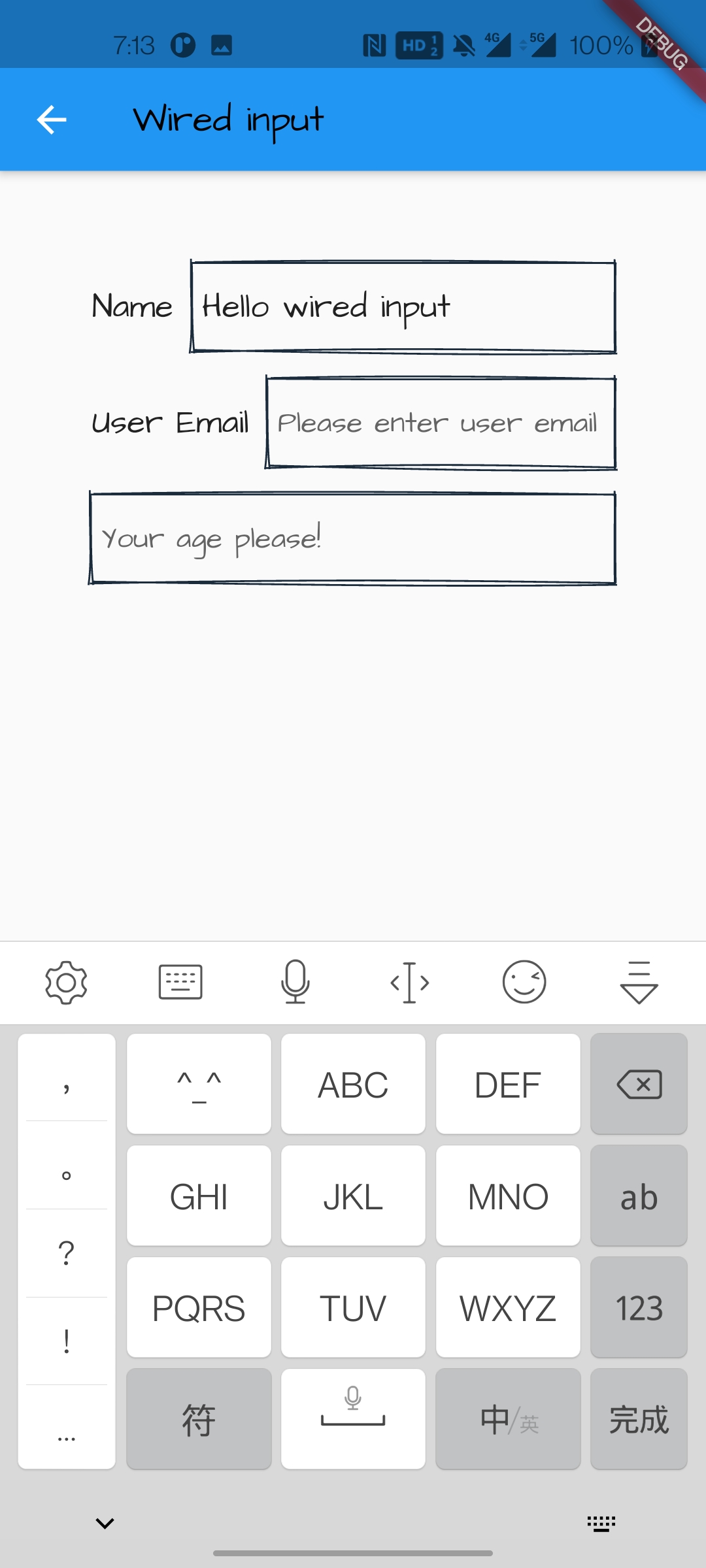Start voice input from keyboard toolbar
Screen dimensions: 706x1568
[x=295, y=982]
